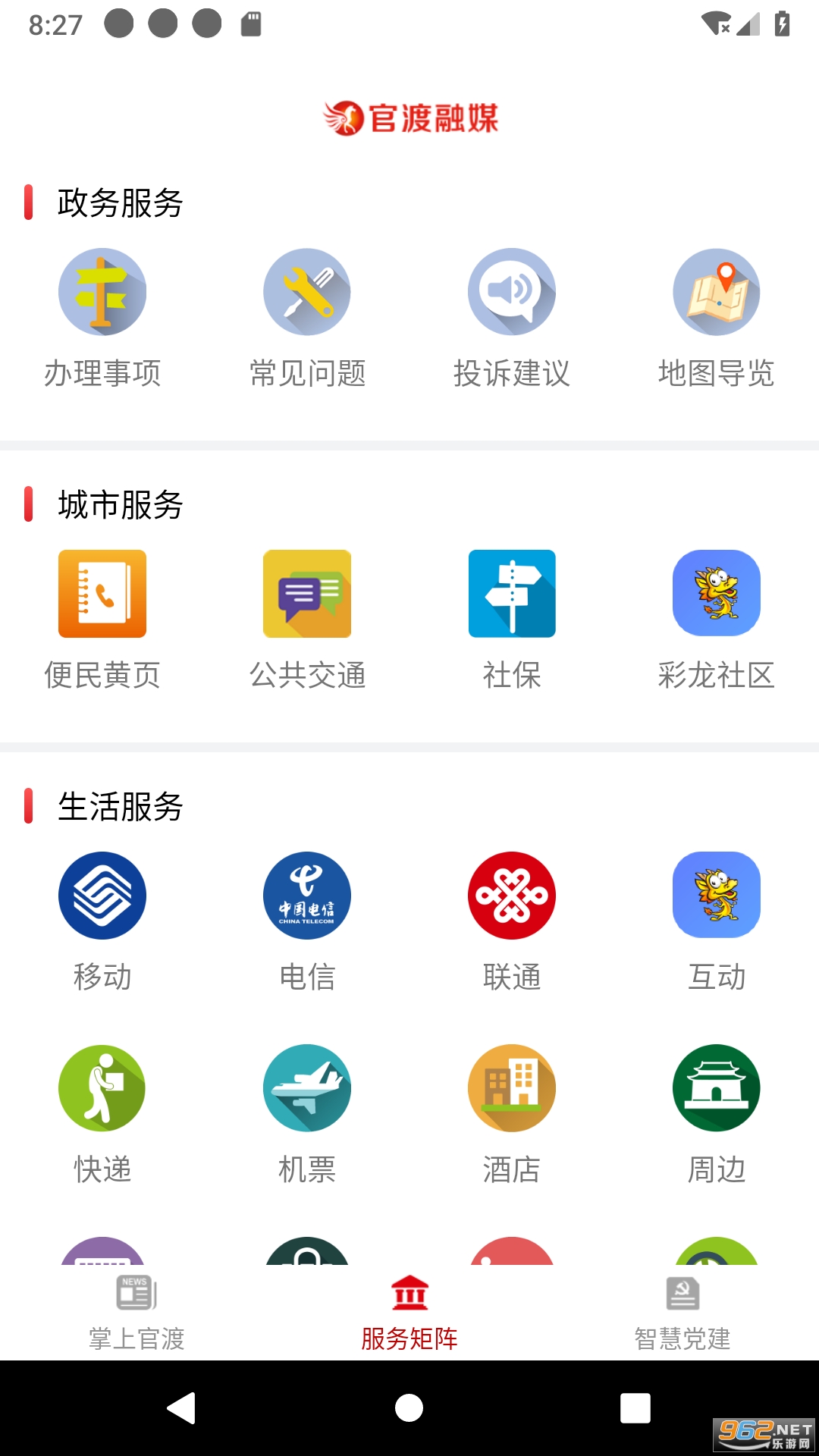Switch to the 掌上官渡 tab
This screenshot has height=1456, width=819.
136,1312
